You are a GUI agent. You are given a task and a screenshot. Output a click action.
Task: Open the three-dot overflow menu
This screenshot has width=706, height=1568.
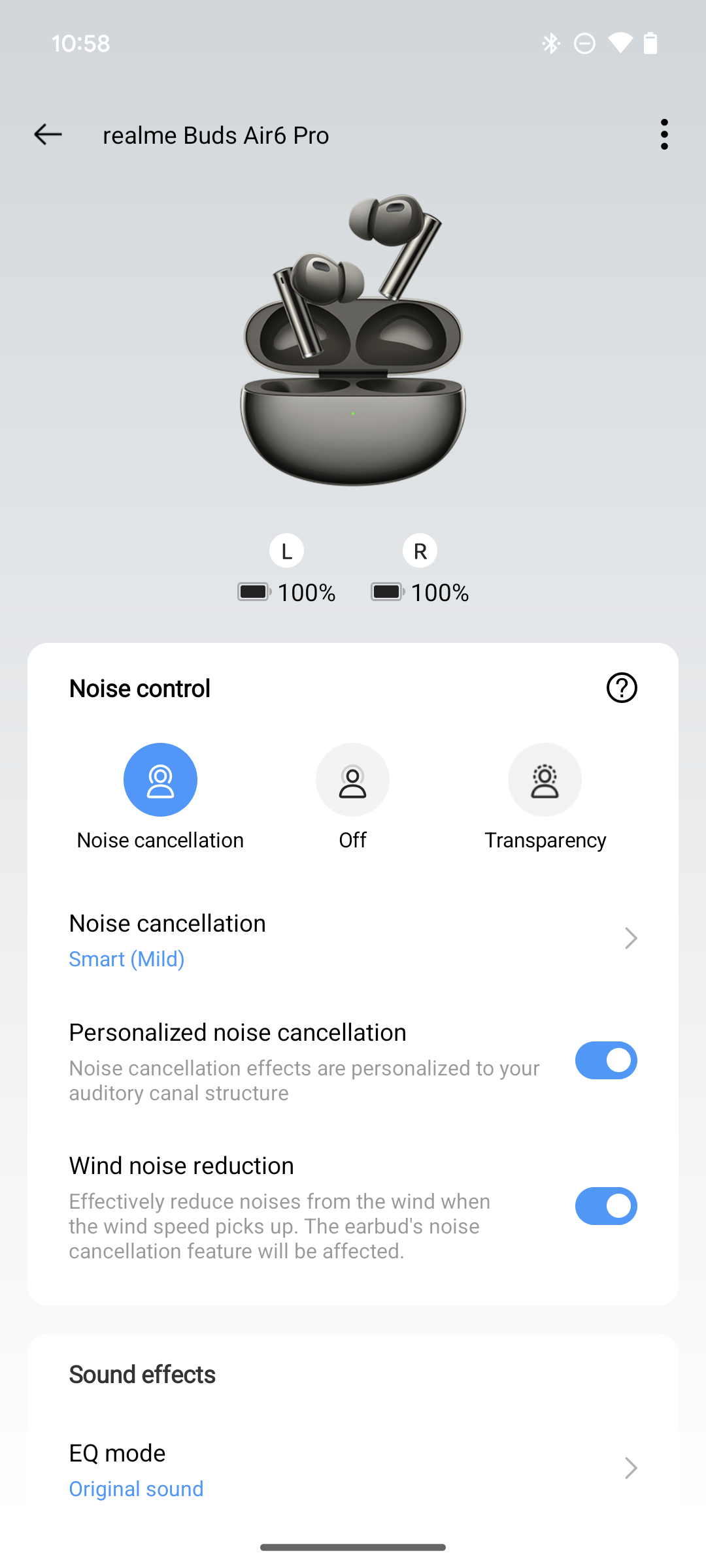664,135
